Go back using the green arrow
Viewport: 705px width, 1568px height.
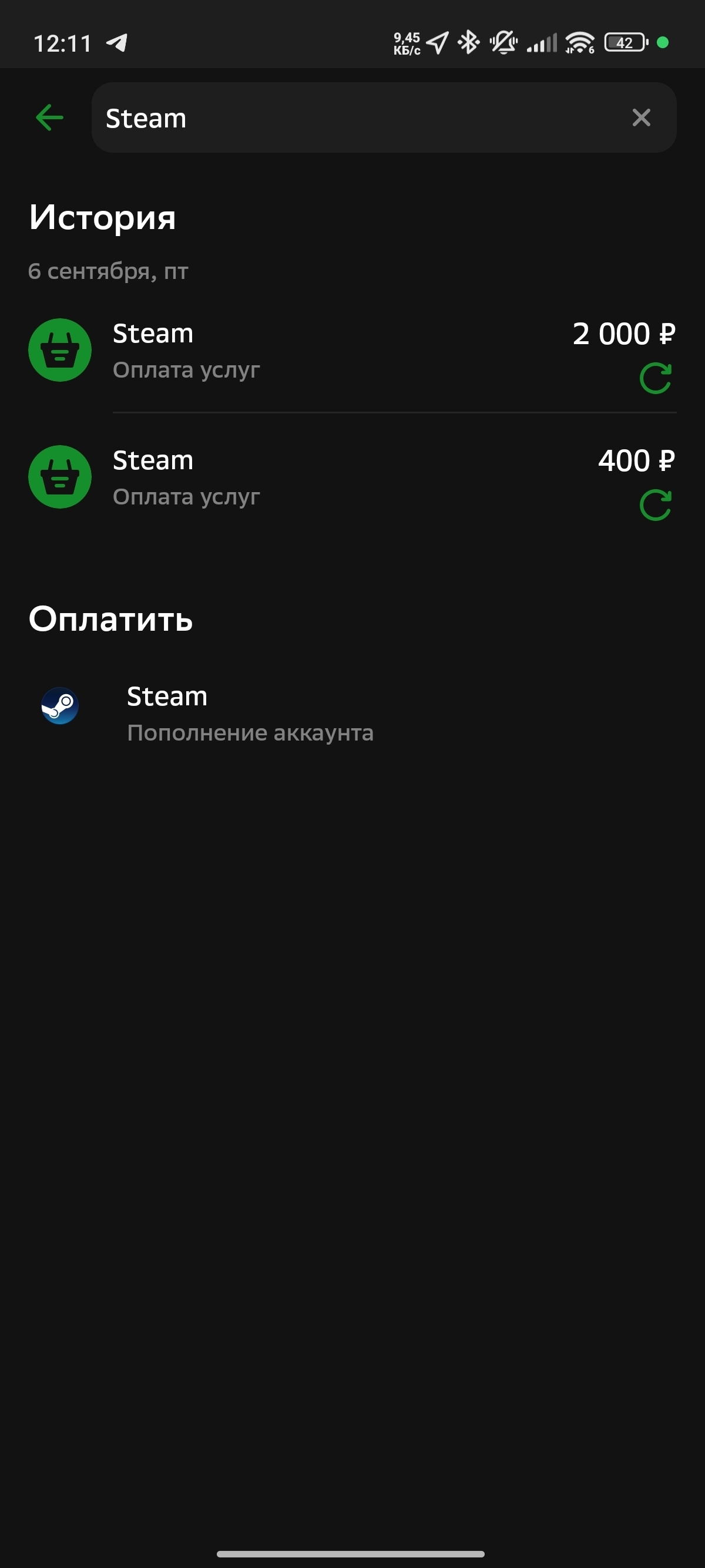[x=50, y=117]
